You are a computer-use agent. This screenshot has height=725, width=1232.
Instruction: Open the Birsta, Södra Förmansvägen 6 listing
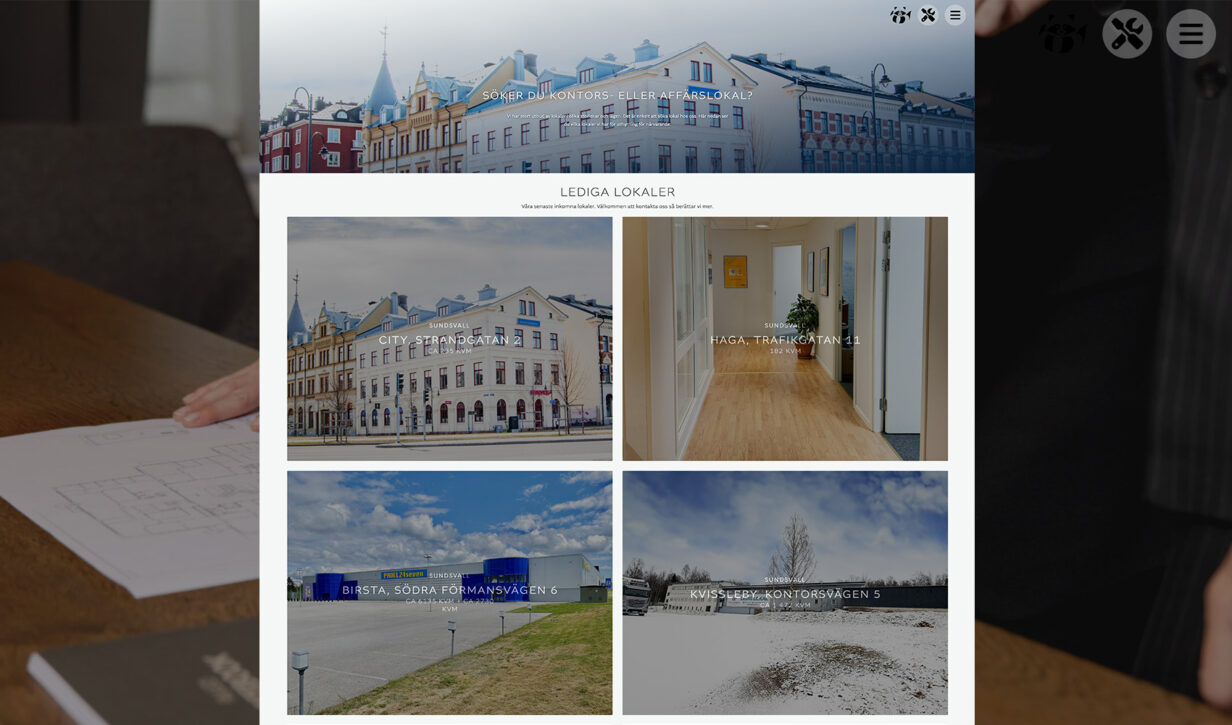(x=449, y=592)
